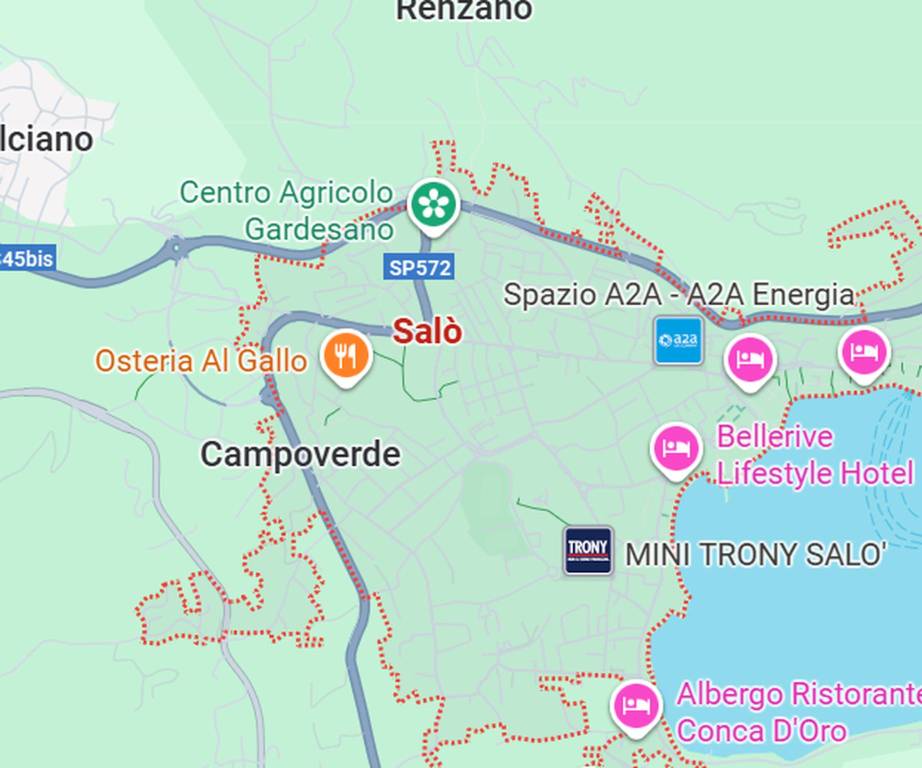This screenshot has width=922, height=768.
Task: Tap the Bellerive Lifestyle Hotel pin
Action: [x=676, y=448]
